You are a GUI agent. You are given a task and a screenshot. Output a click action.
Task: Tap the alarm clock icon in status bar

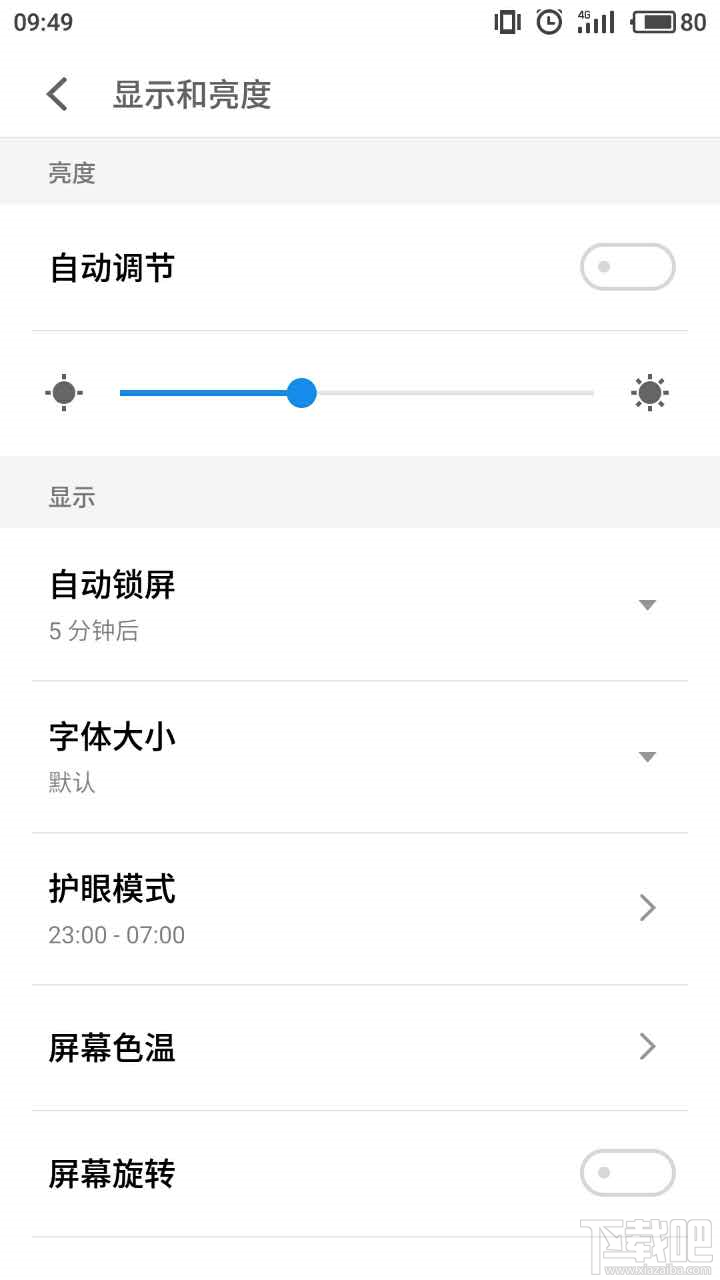pos(549,22)
